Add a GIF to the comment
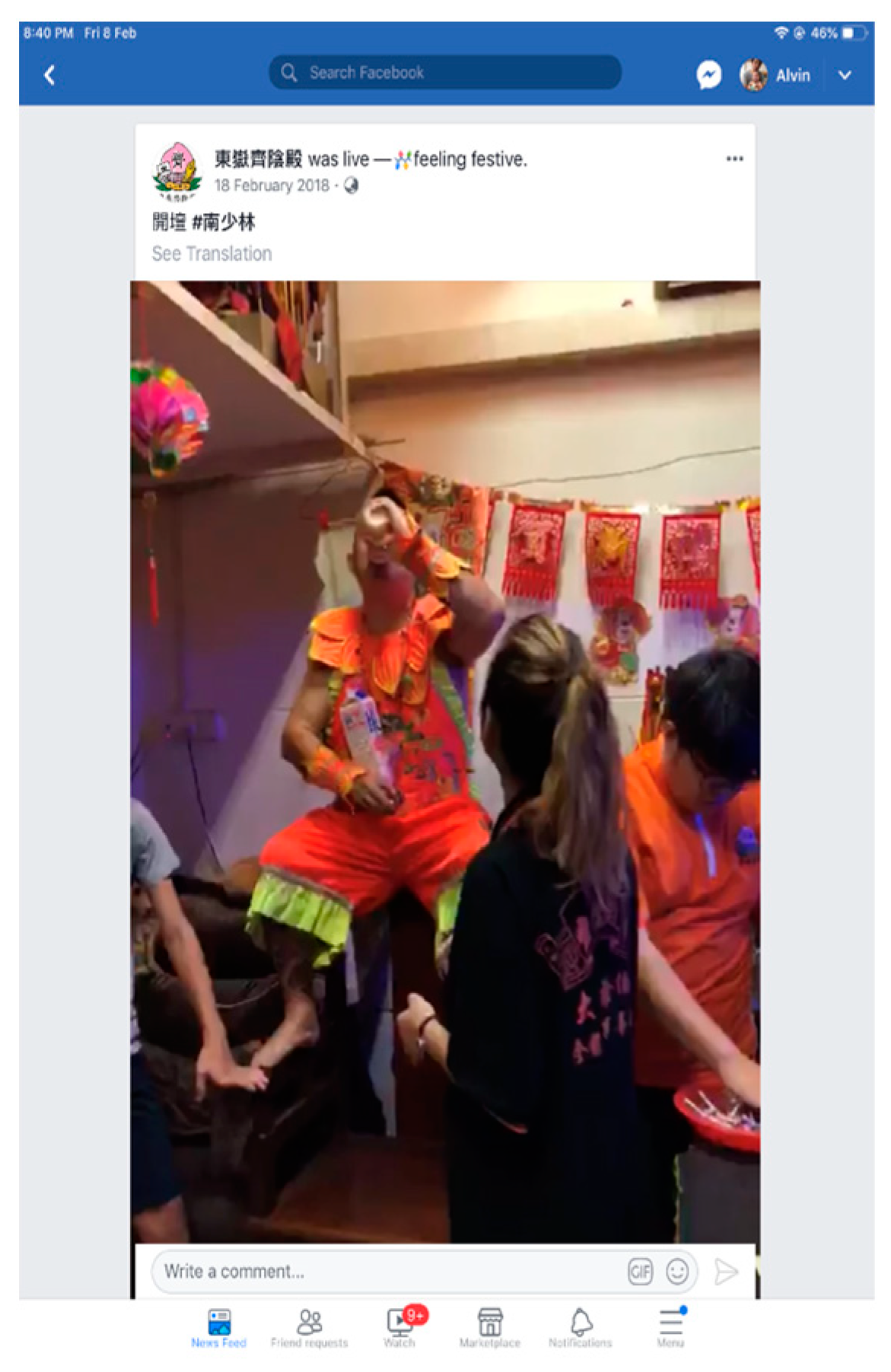This screenshot has width=891, height=1372. click(640, 1272)
